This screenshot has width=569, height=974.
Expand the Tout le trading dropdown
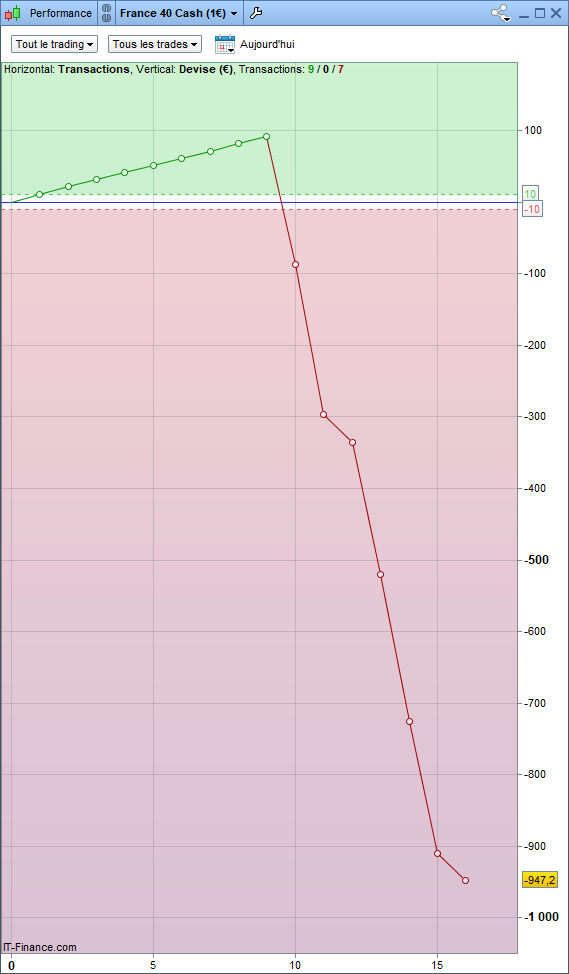(x=55, y=44)
